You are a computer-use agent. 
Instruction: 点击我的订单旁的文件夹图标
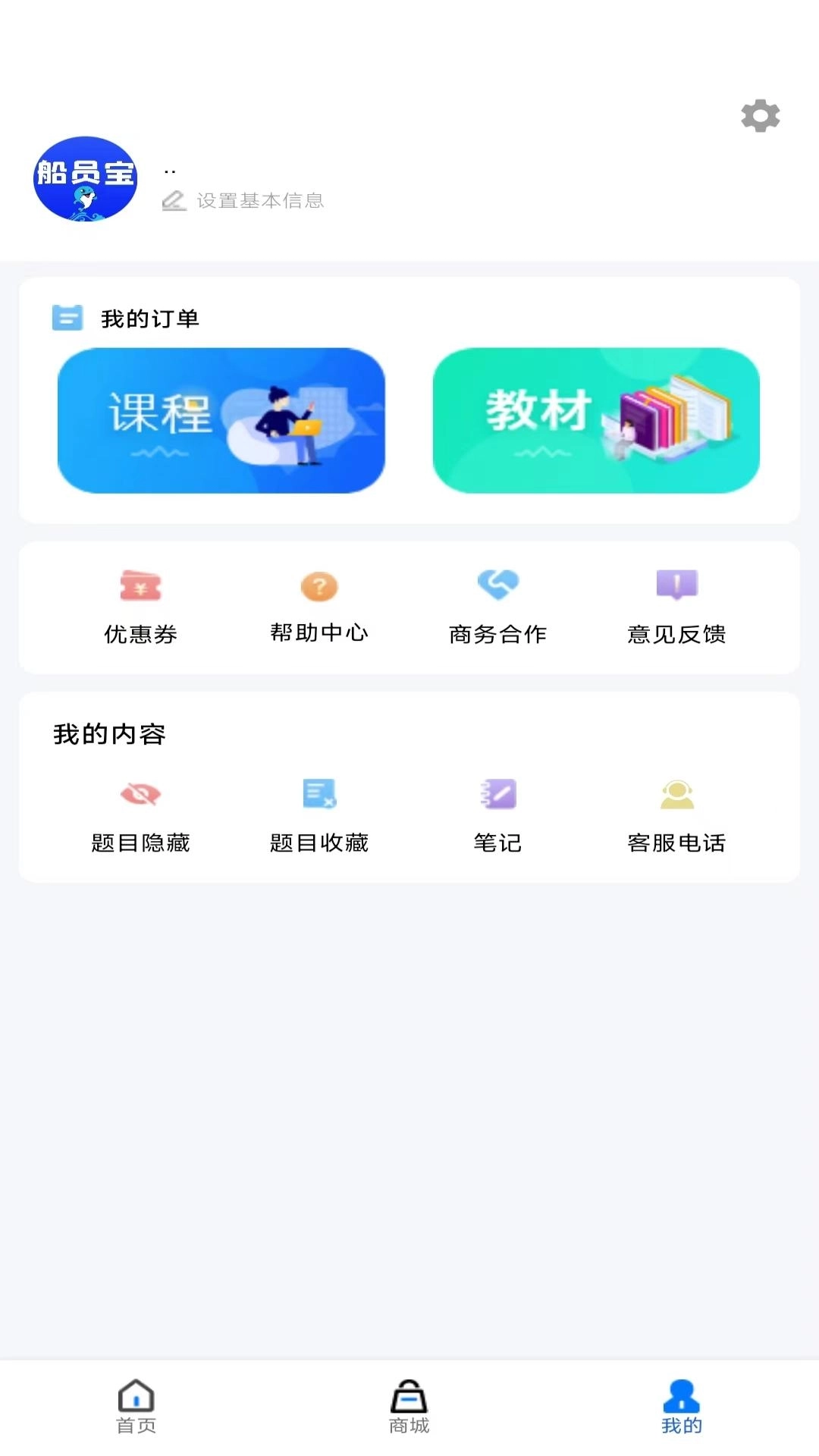pos(65,318)
